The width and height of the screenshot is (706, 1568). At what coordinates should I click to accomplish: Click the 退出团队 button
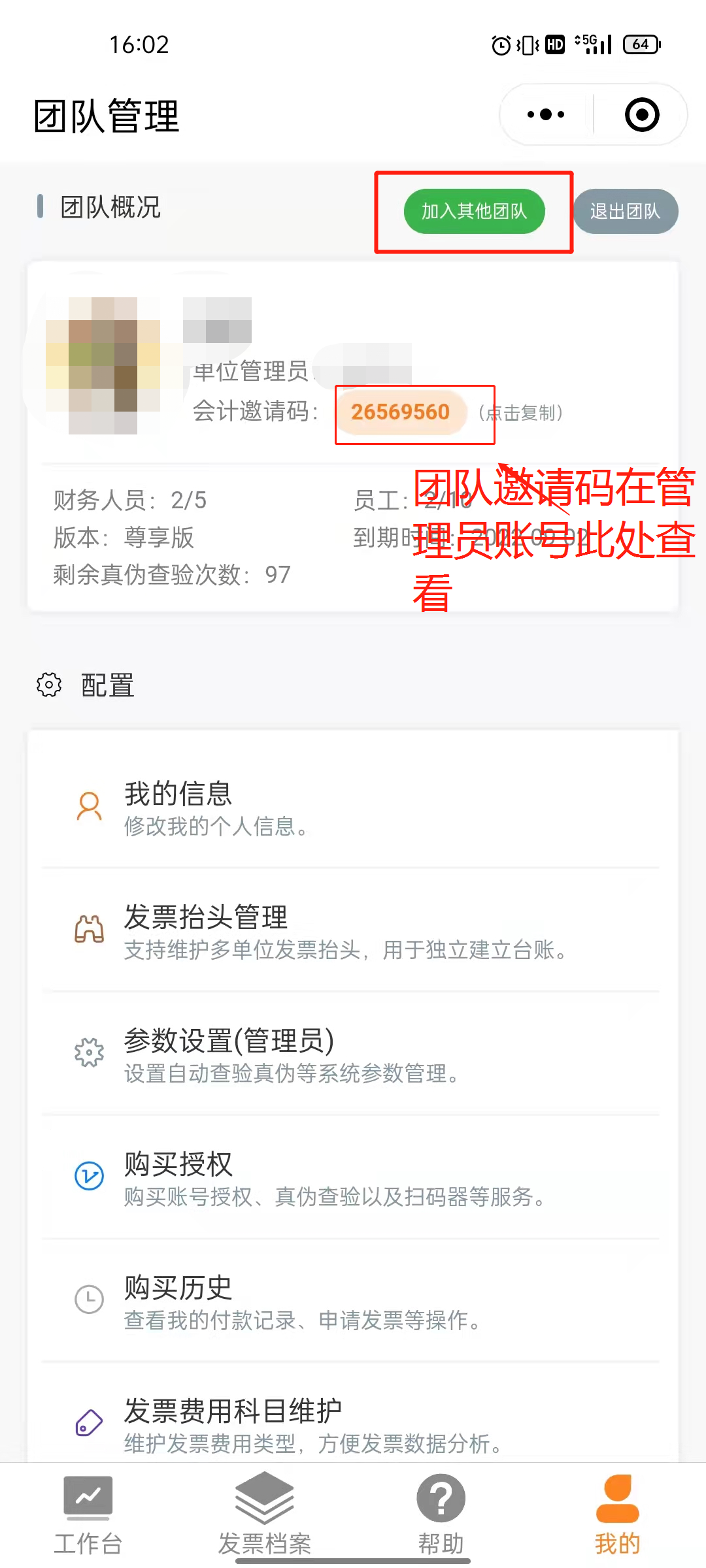626,211
